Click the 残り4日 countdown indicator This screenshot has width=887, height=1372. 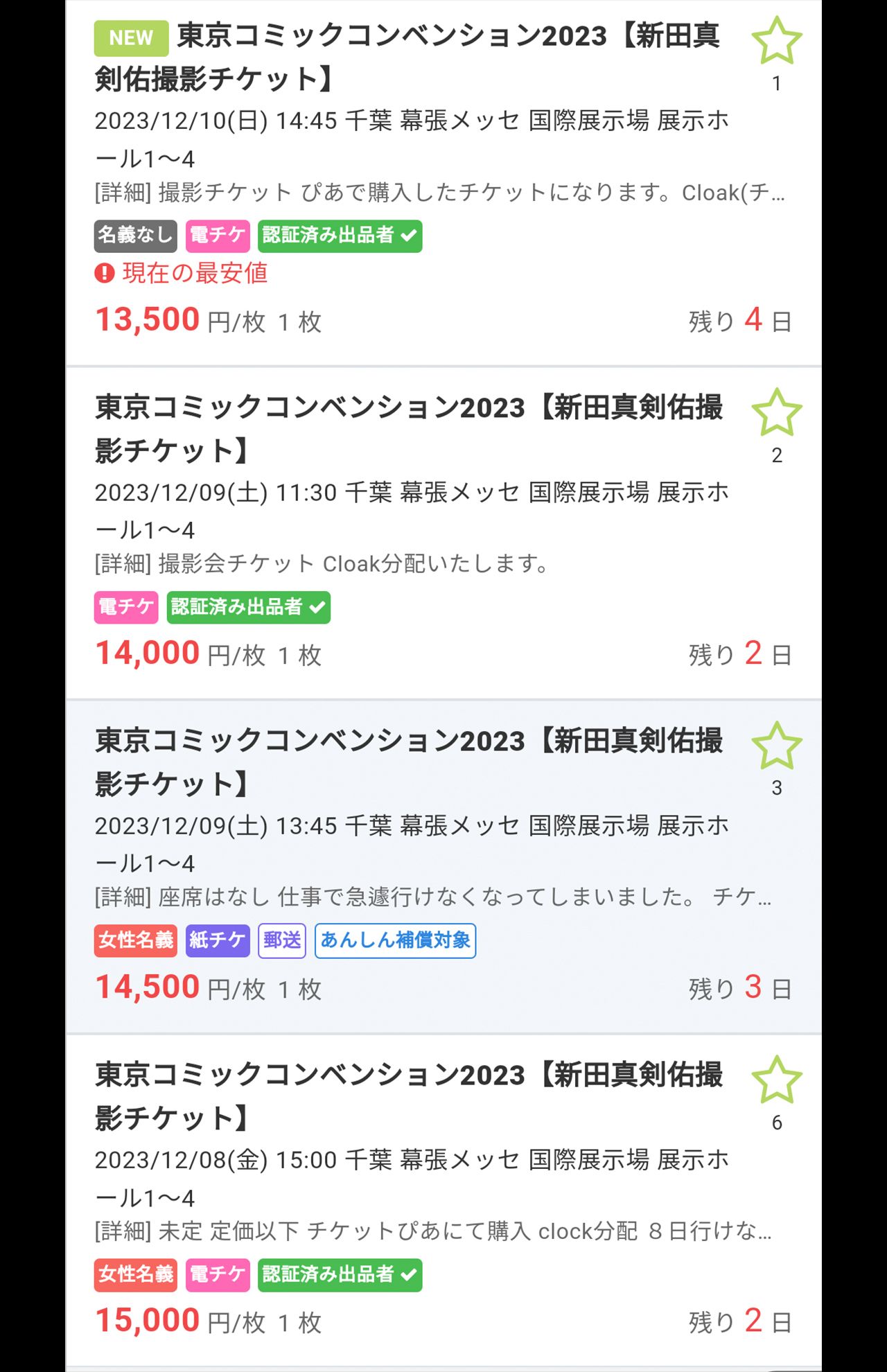pos(738,320)
